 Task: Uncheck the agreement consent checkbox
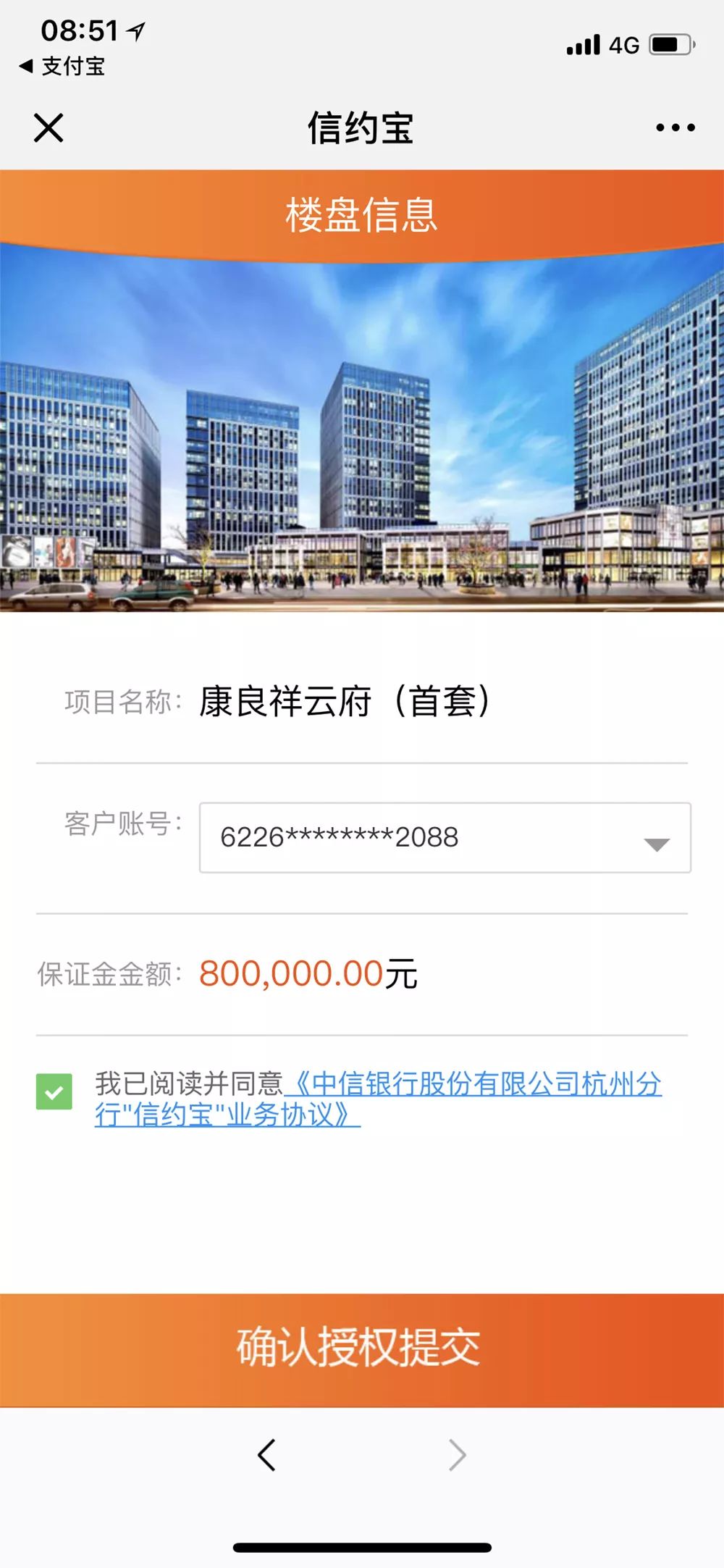(54, 1091)
